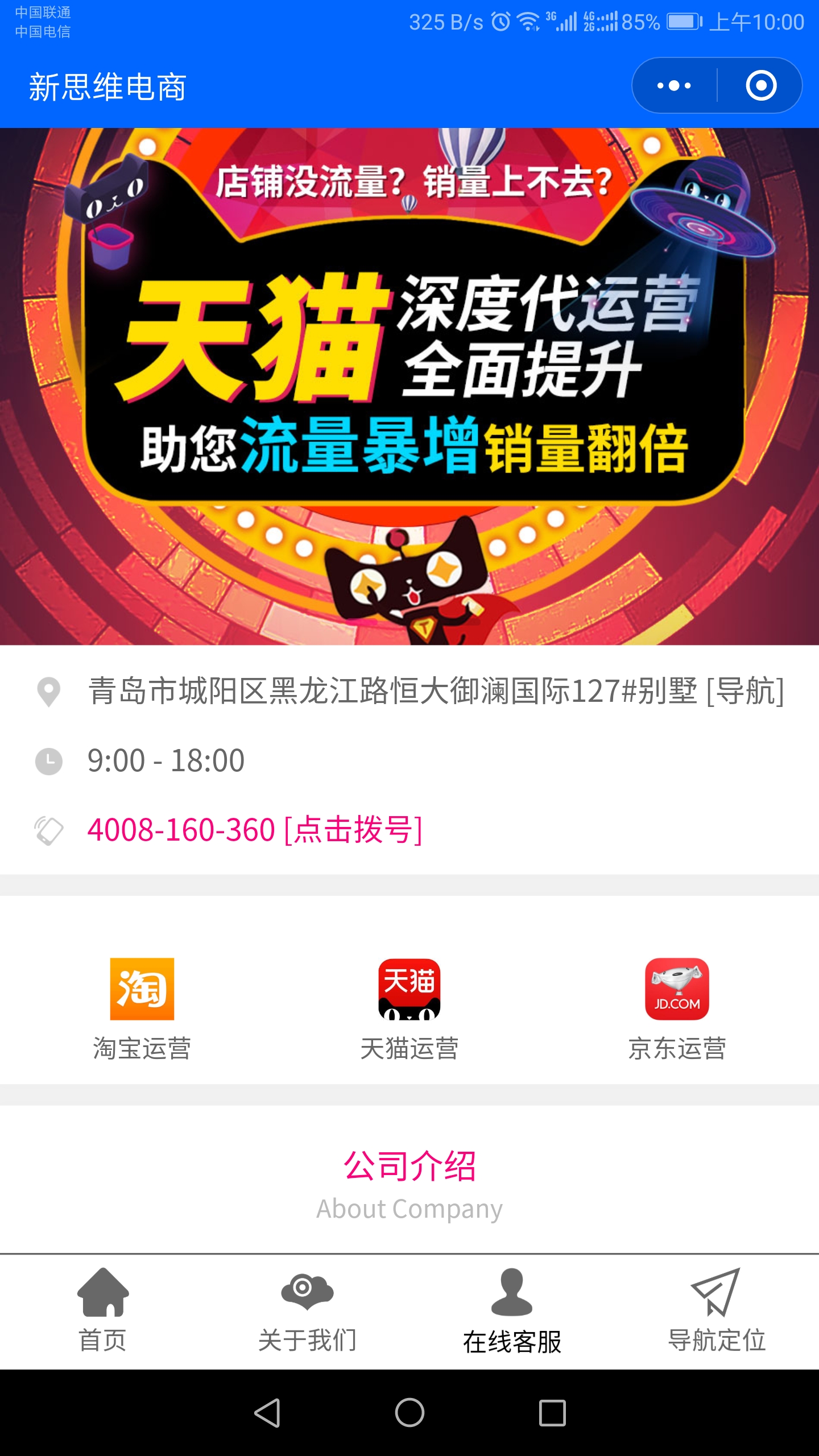Image resolution: width=819 pixels, height=1456 pixels.
Task: Open 天猫运营 service
Action: click(x=409, y=1007)
